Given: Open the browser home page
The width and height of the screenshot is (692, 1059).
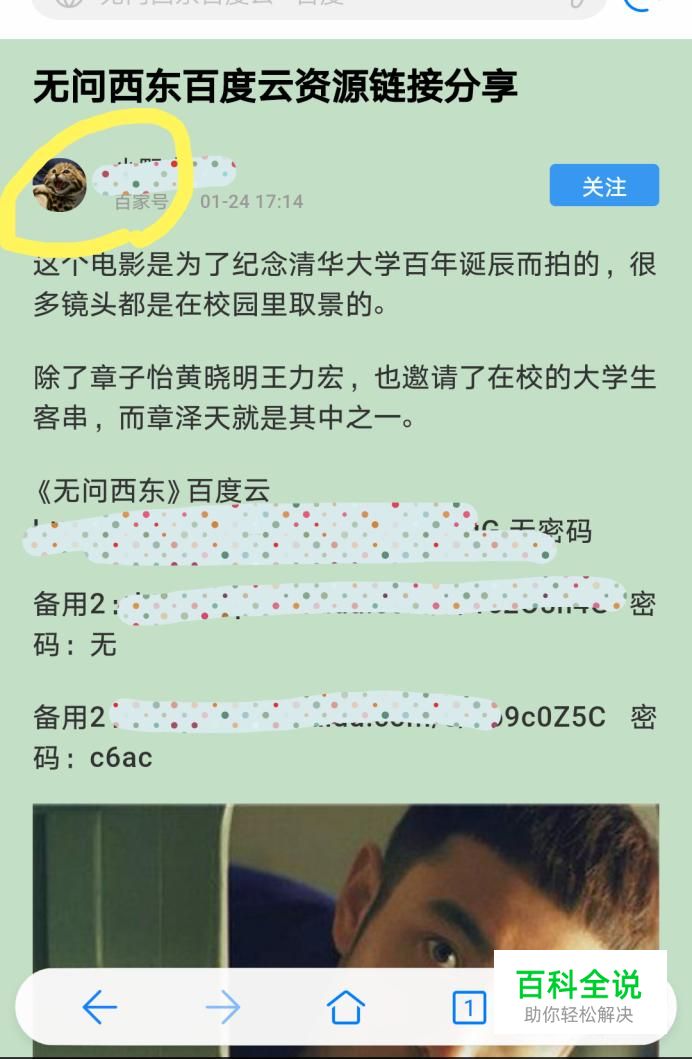Looking at the screenshot, I should (346, 1007).
